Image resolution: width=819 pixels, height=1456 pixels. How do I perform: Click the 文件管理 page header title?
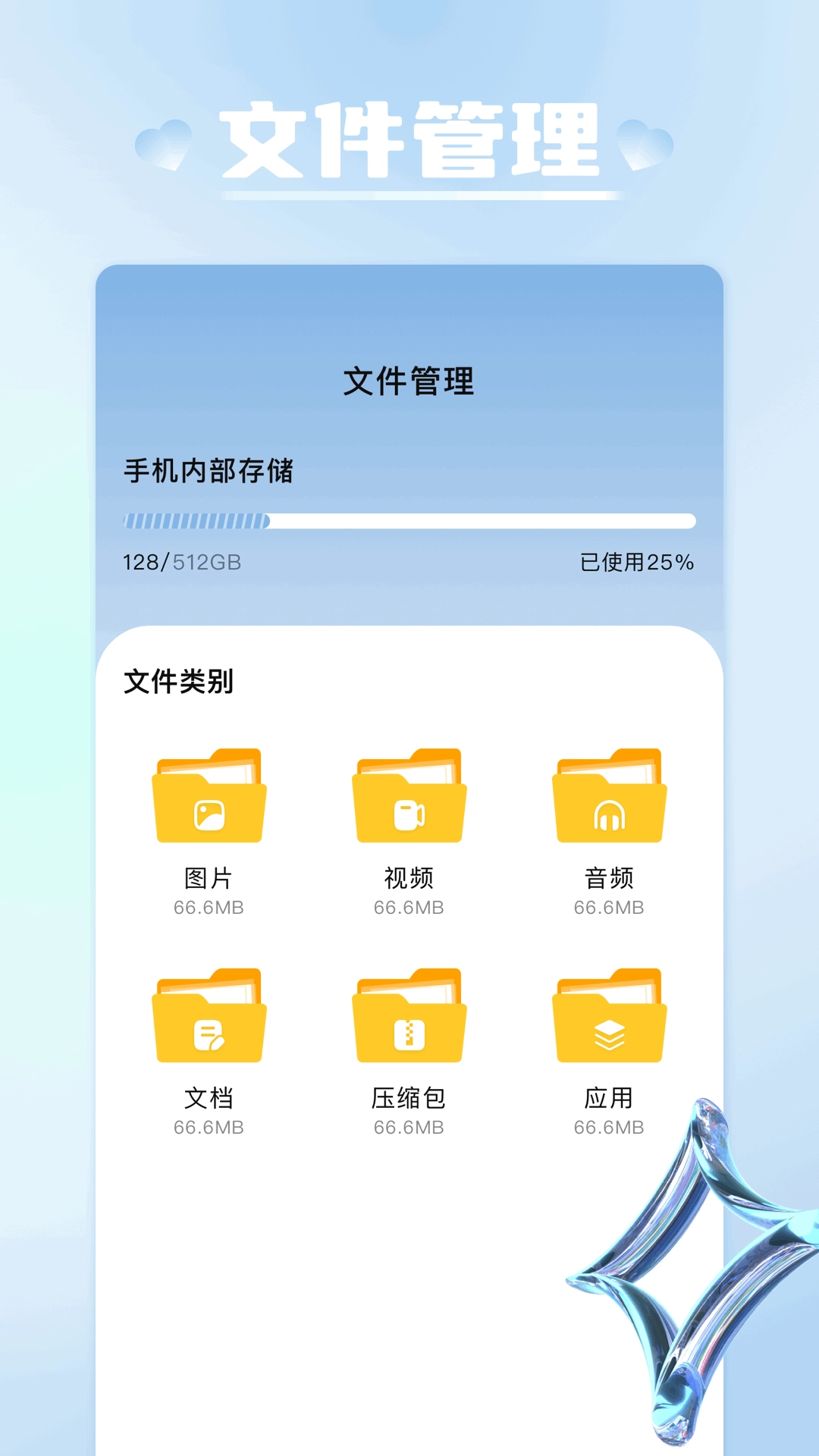coord(409,381)
